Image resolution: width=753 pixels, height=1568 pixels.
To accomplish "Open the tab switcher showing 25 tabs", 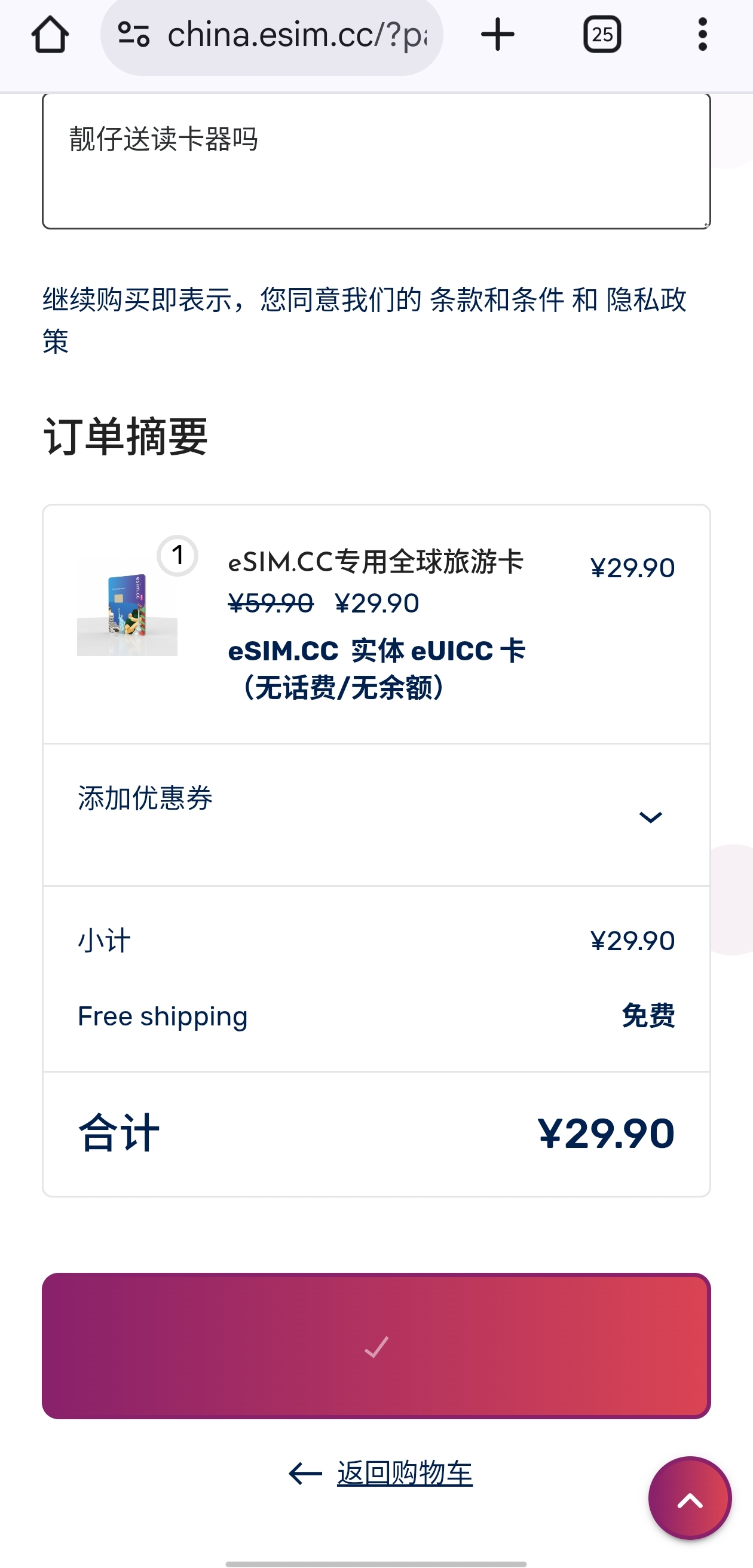I will tap(601, 35).
